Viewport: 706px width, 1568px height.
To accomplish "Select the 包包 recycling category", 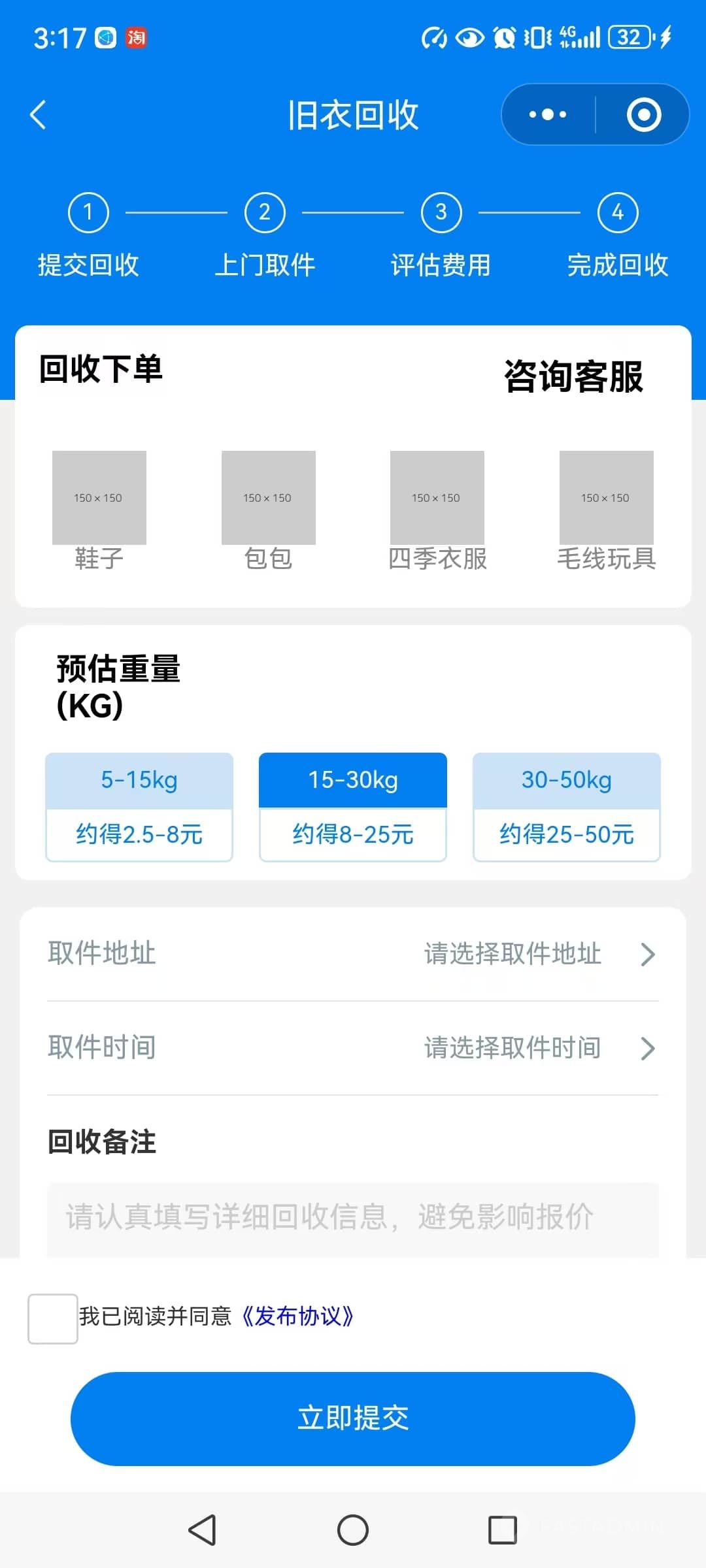I will coord(268,510).
